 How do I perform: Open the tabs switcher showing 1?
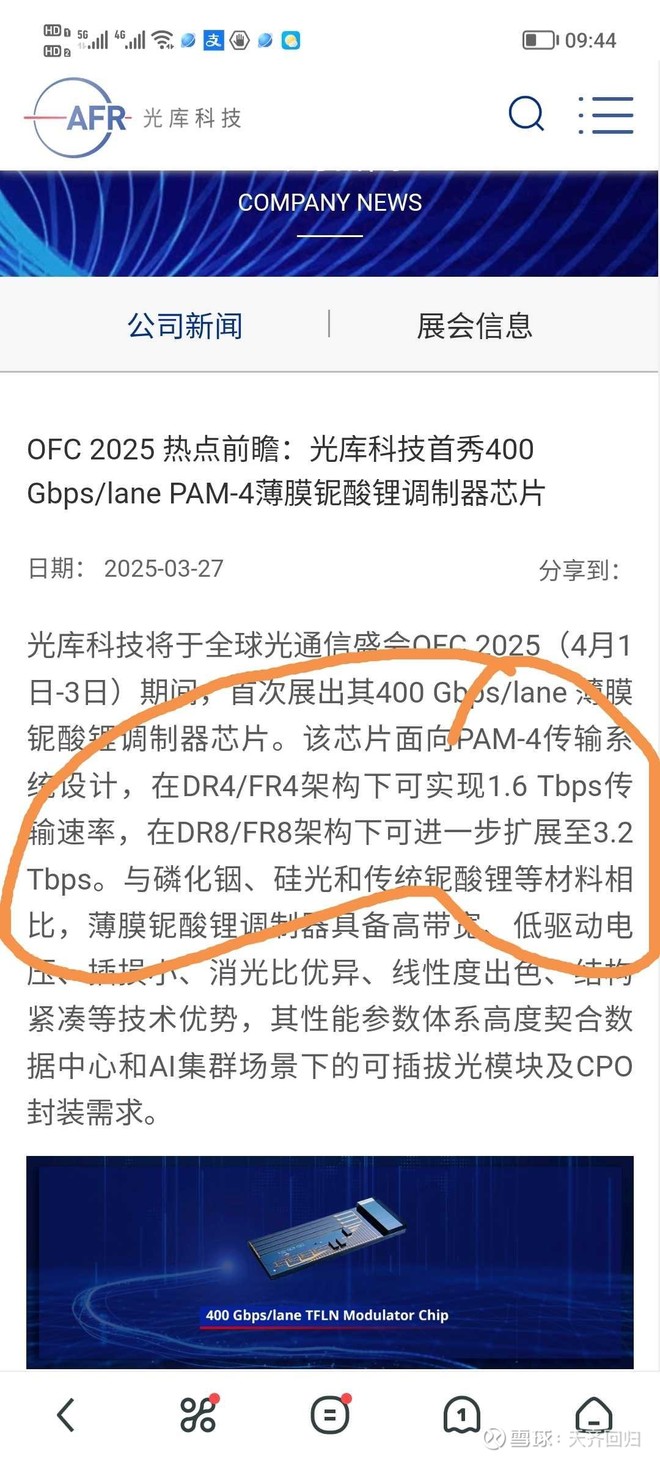click(461, 1414)
